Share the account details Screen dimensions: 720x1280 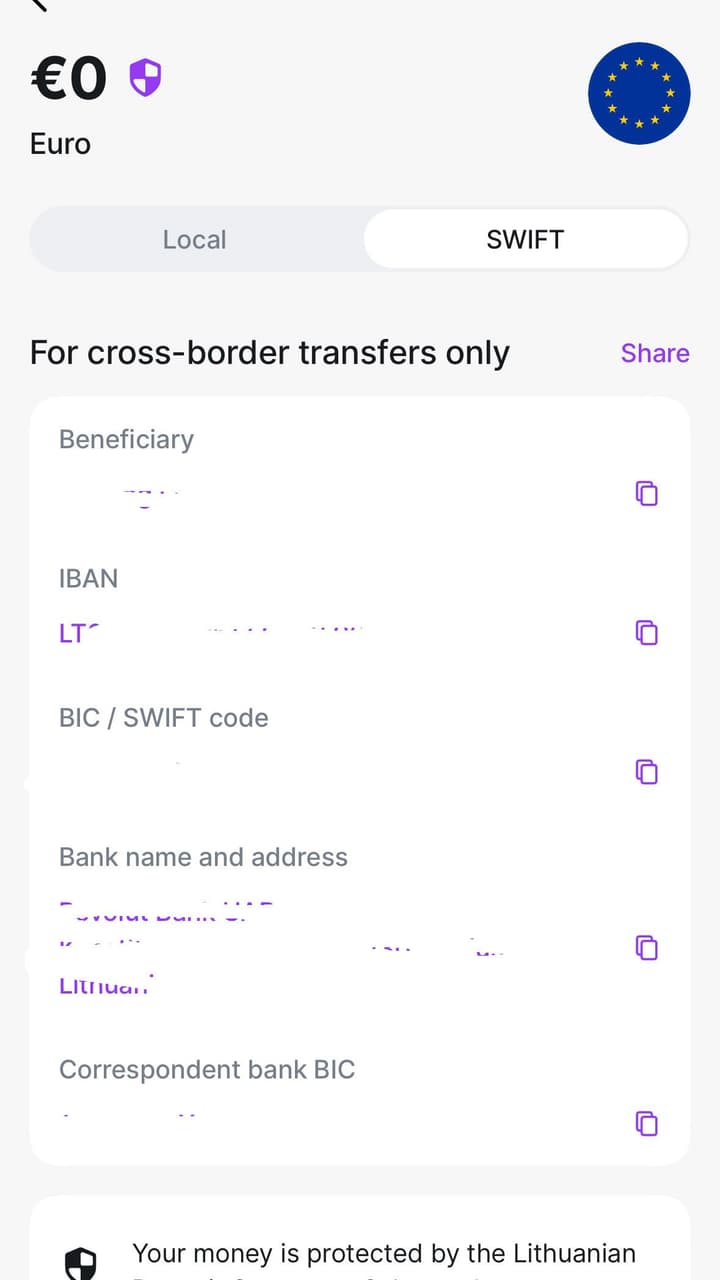click(x=654, y=353)
